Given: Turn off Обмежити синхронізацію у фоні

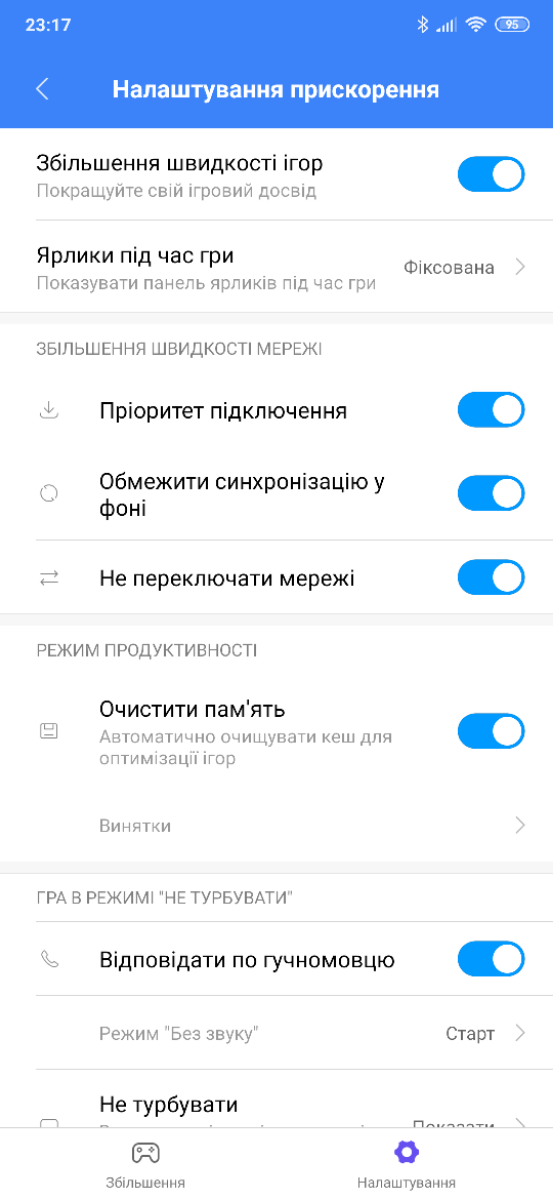Looking at the screenshot, I should tap(491, 493).
